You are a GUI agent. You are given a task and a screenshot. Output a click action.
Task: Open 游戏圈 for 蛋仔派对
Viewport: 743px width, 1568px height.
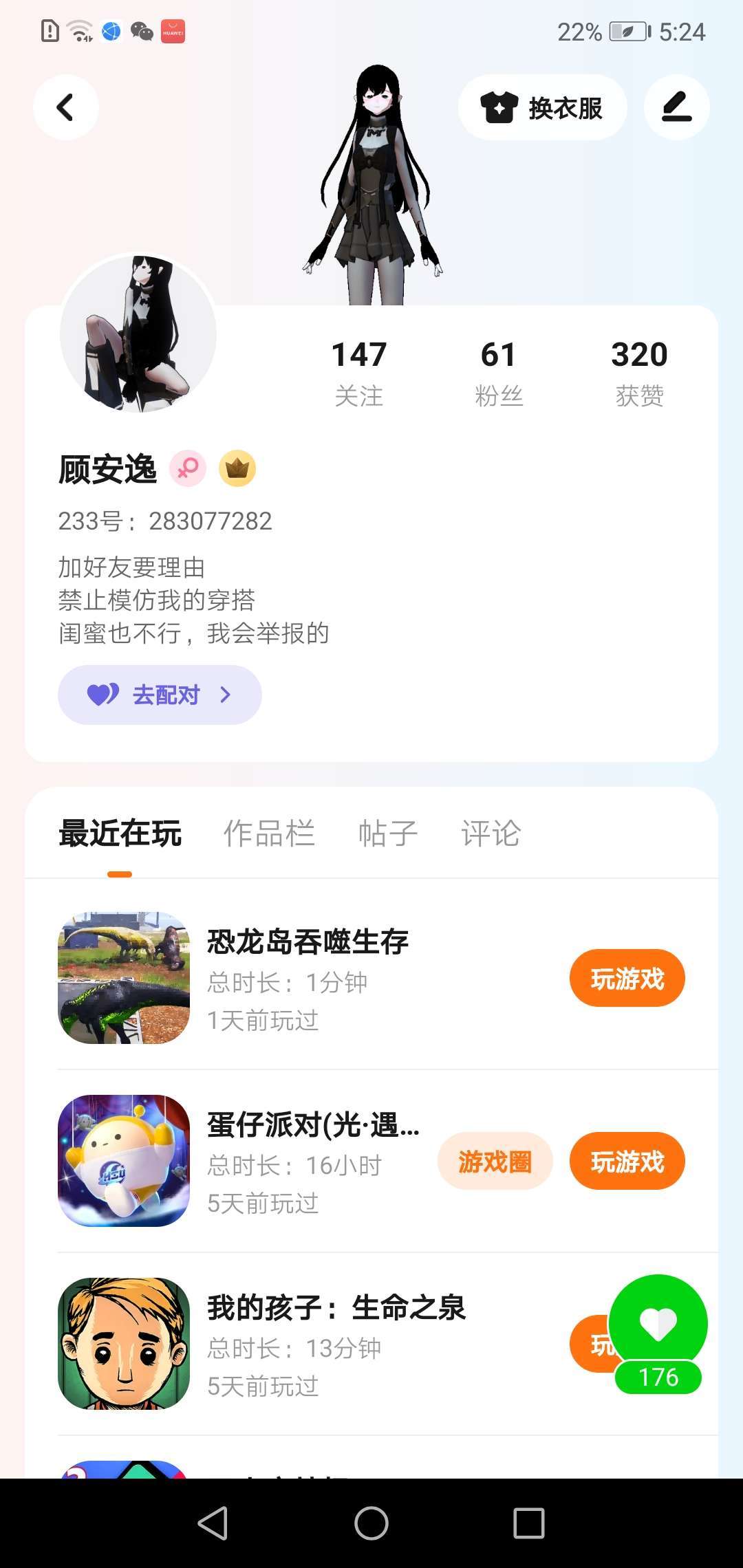495,1162
